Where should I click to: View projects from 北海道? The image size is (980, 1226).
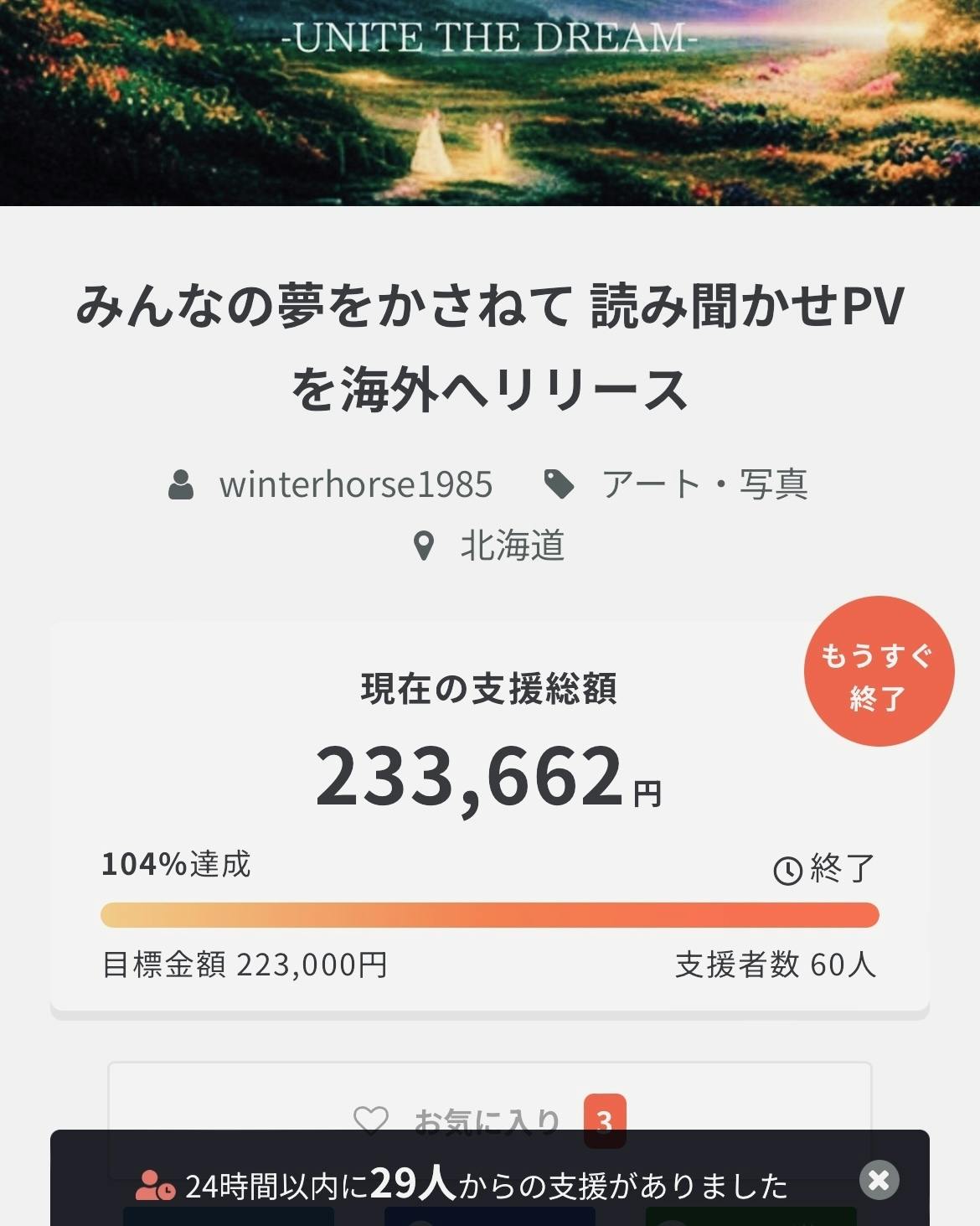click(512, 546)
